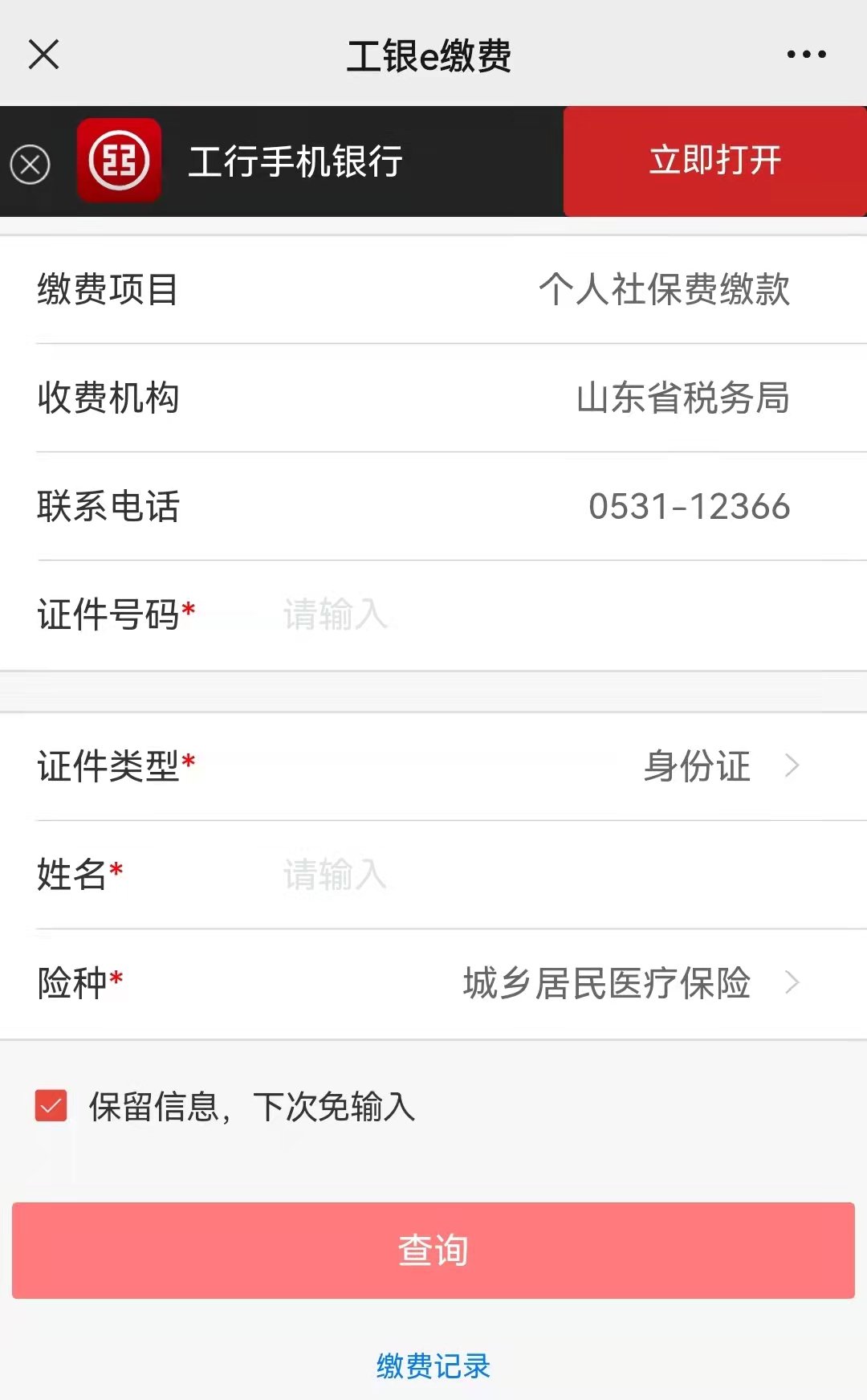Dismiss the 工行手机银行 banner
This screenshot has width=867, height=1400.
(x=31, y=165)
